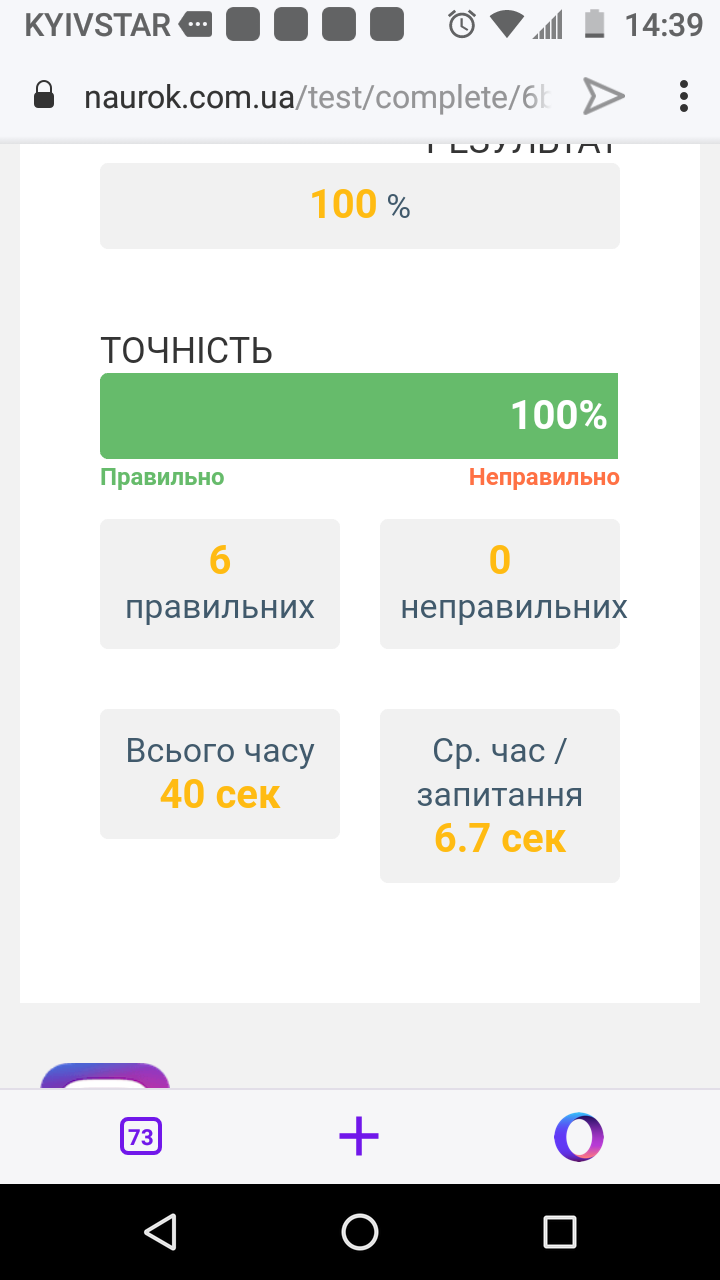Open recent apps from the navigation bar
The image size is (720, 1280).
tap(560, 1232)
